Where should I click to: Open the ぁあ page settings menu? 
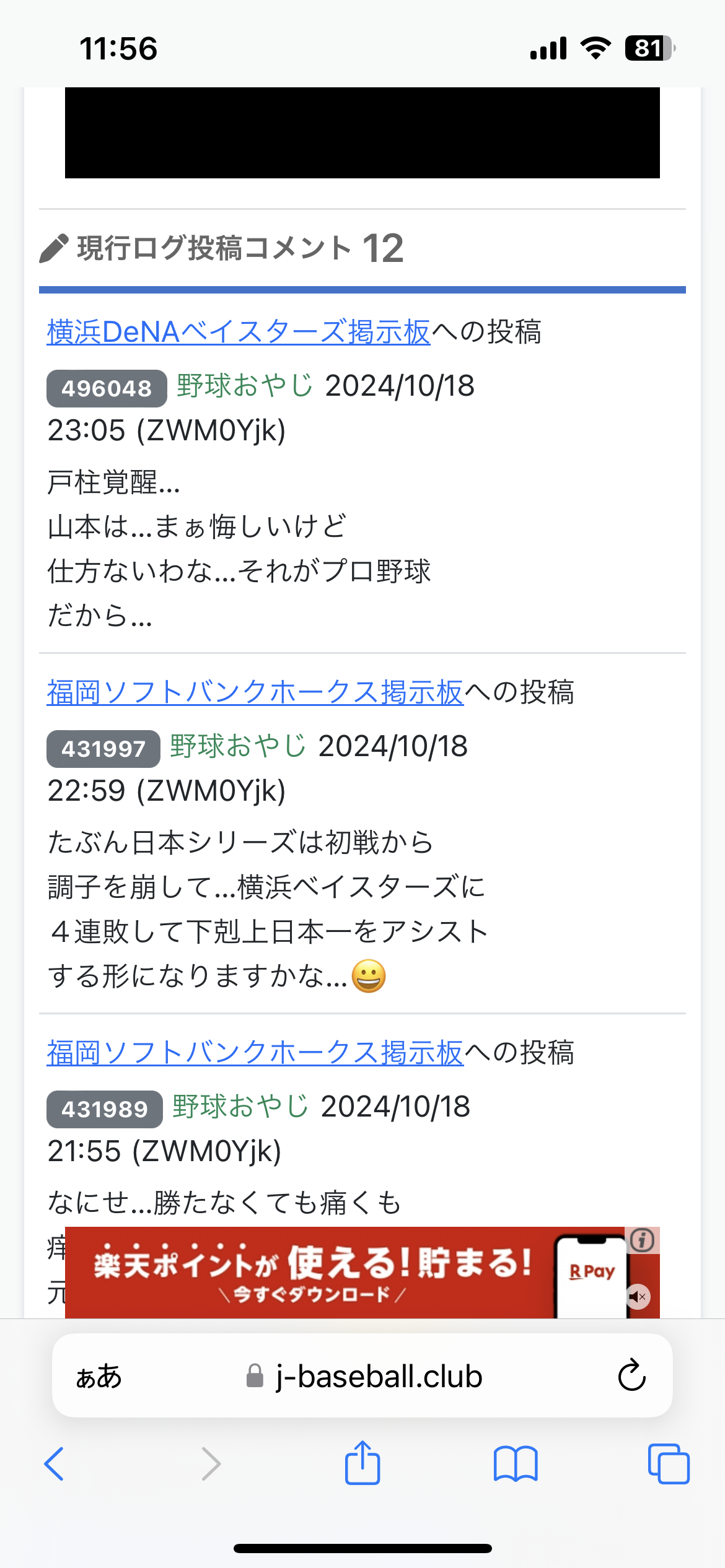(x=99, y=1377)
